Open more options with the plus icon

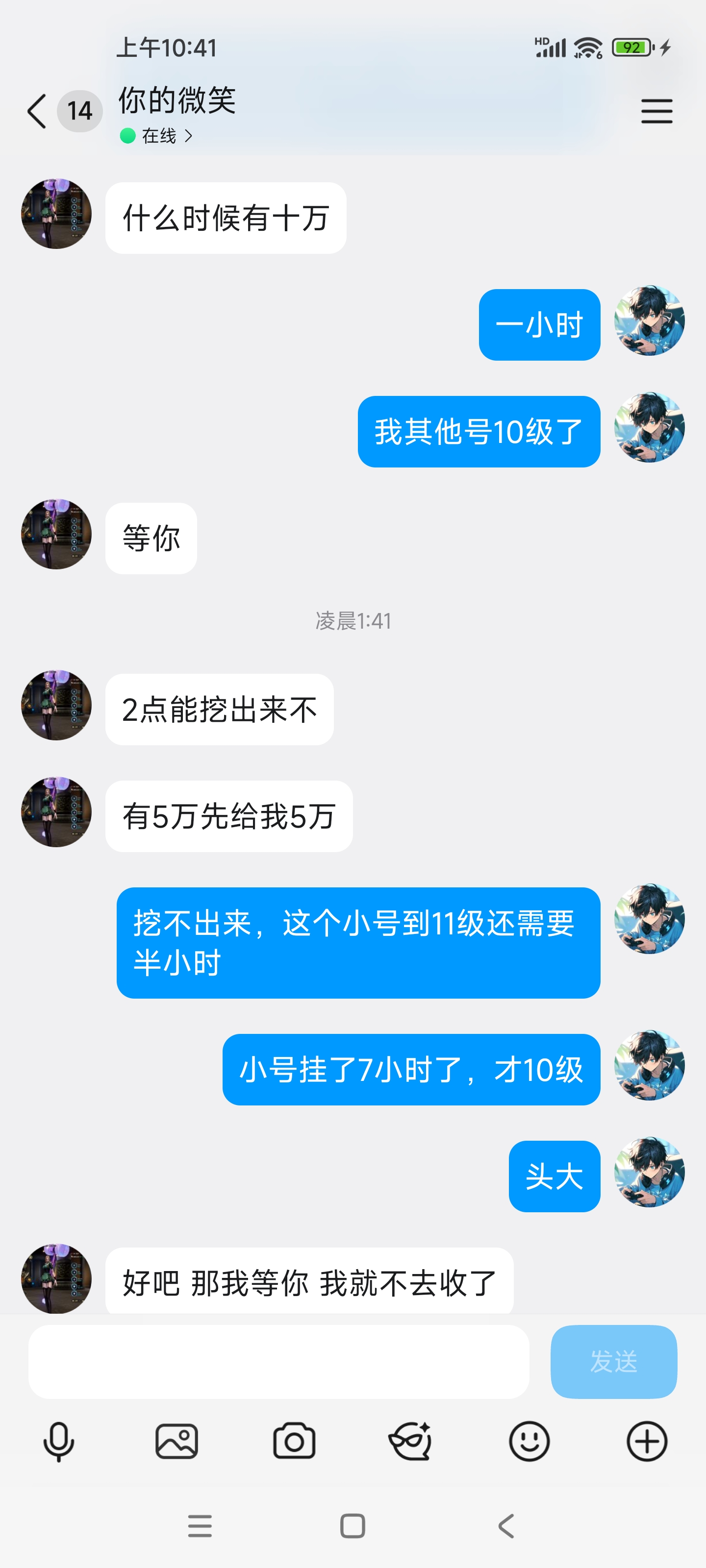(x=646, y=1441)
